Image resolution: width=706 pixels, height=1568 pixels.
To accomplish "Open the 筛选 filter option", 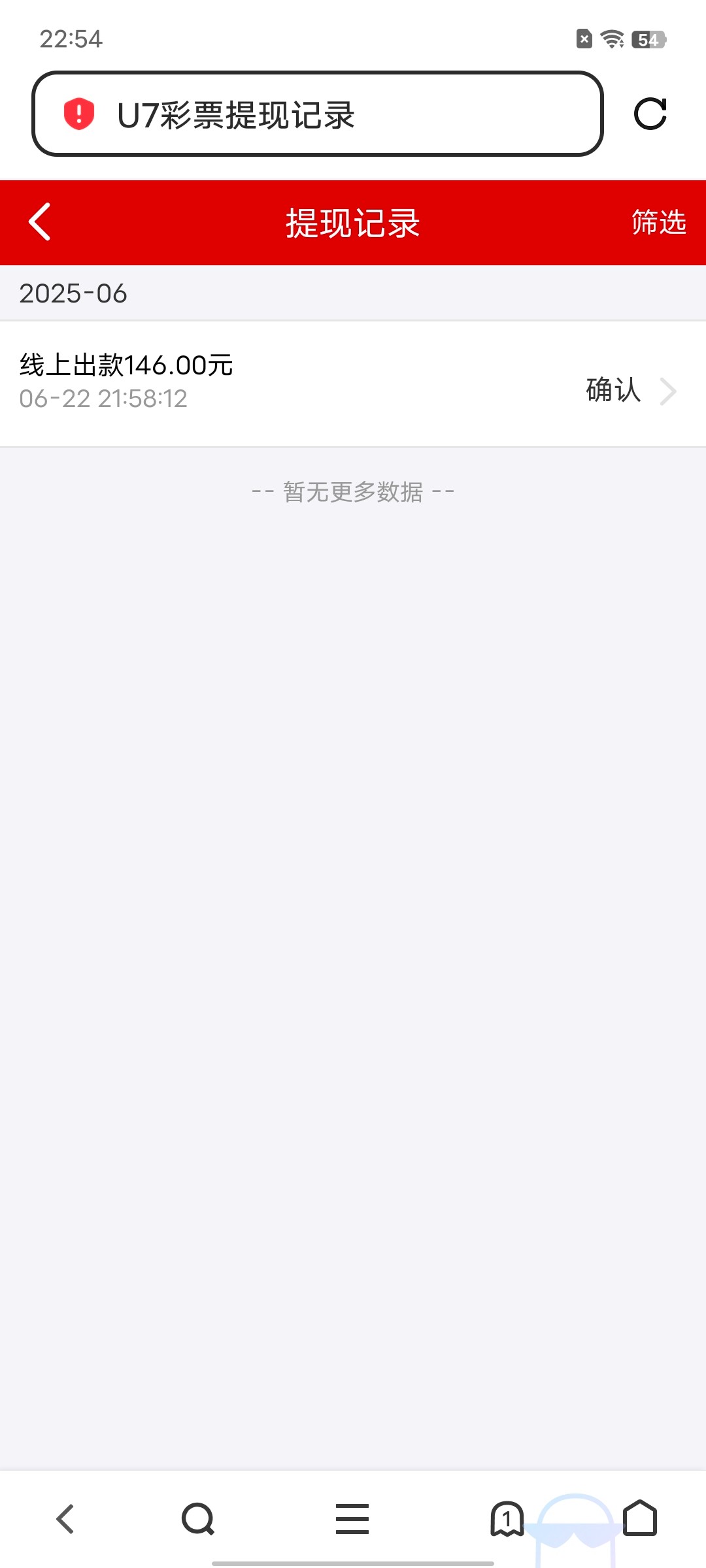I will (658, 222).
